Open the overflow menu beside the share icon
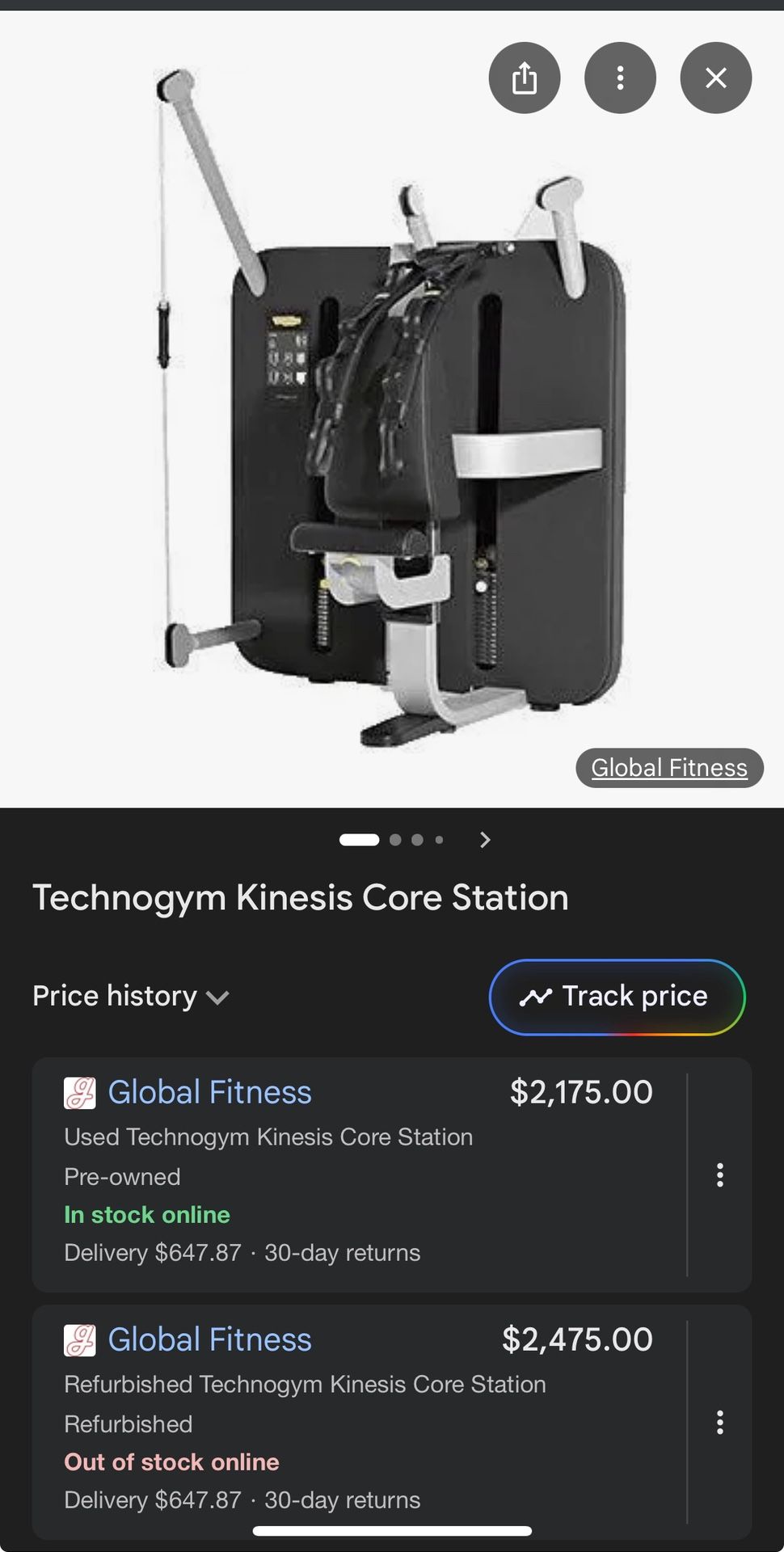The width and height of the screenshot is (784, 1552). click(620, 78)
